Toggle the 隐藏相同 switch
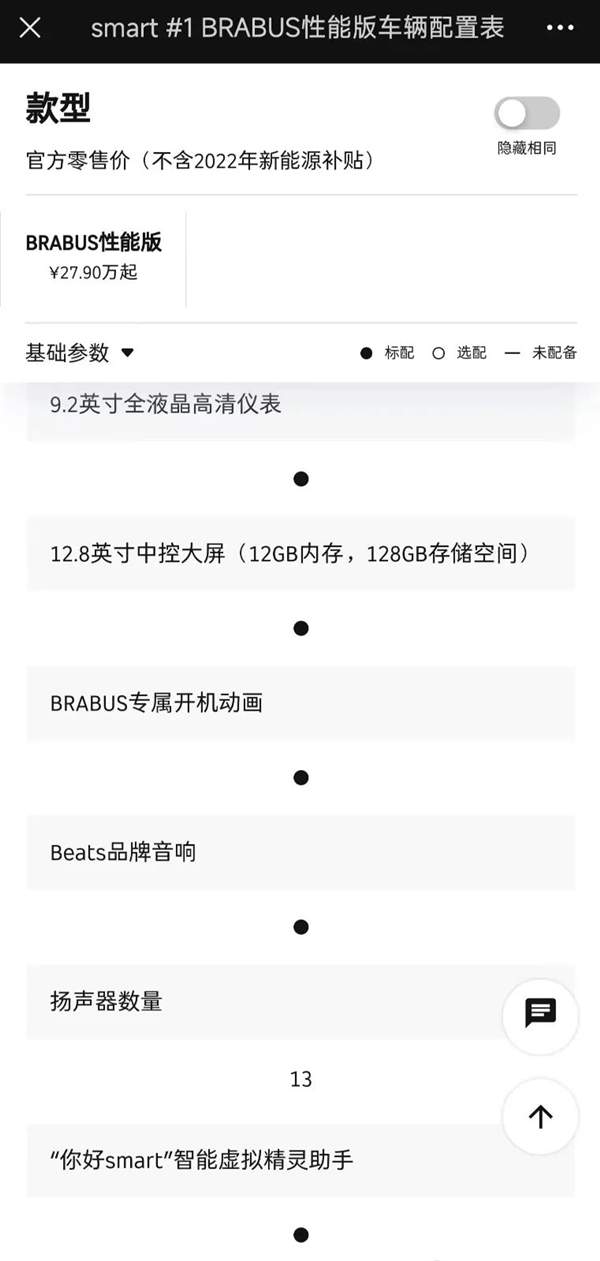This screenshot has height=1261, width=600. click(x=527, y=113)
